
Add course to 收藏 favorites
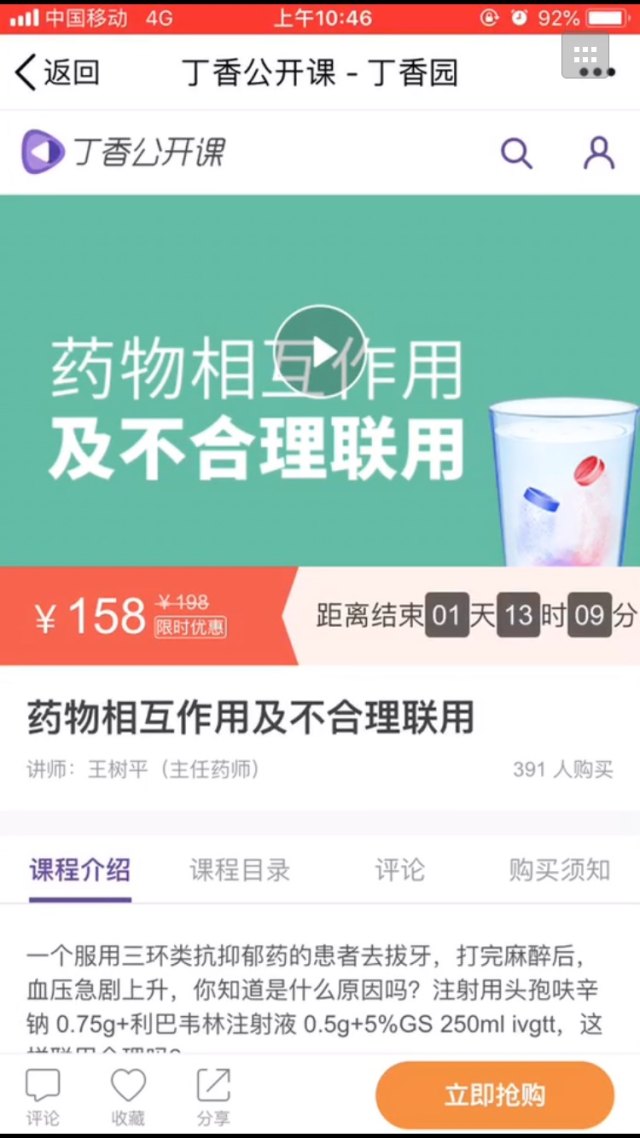(x=128, y=1097)
